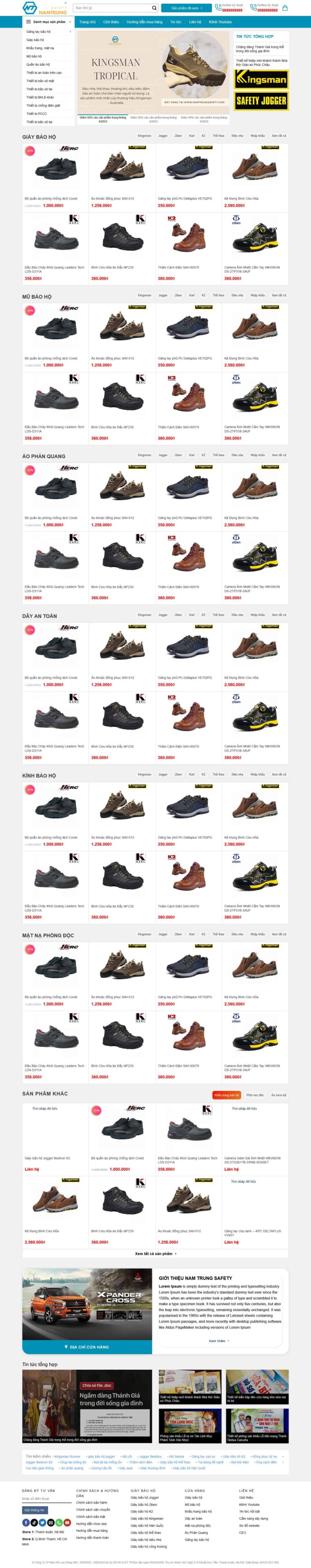Enter phone number in the consultation field
Viewport: 311px width, 1568px height.
[x=46, y=1498]
